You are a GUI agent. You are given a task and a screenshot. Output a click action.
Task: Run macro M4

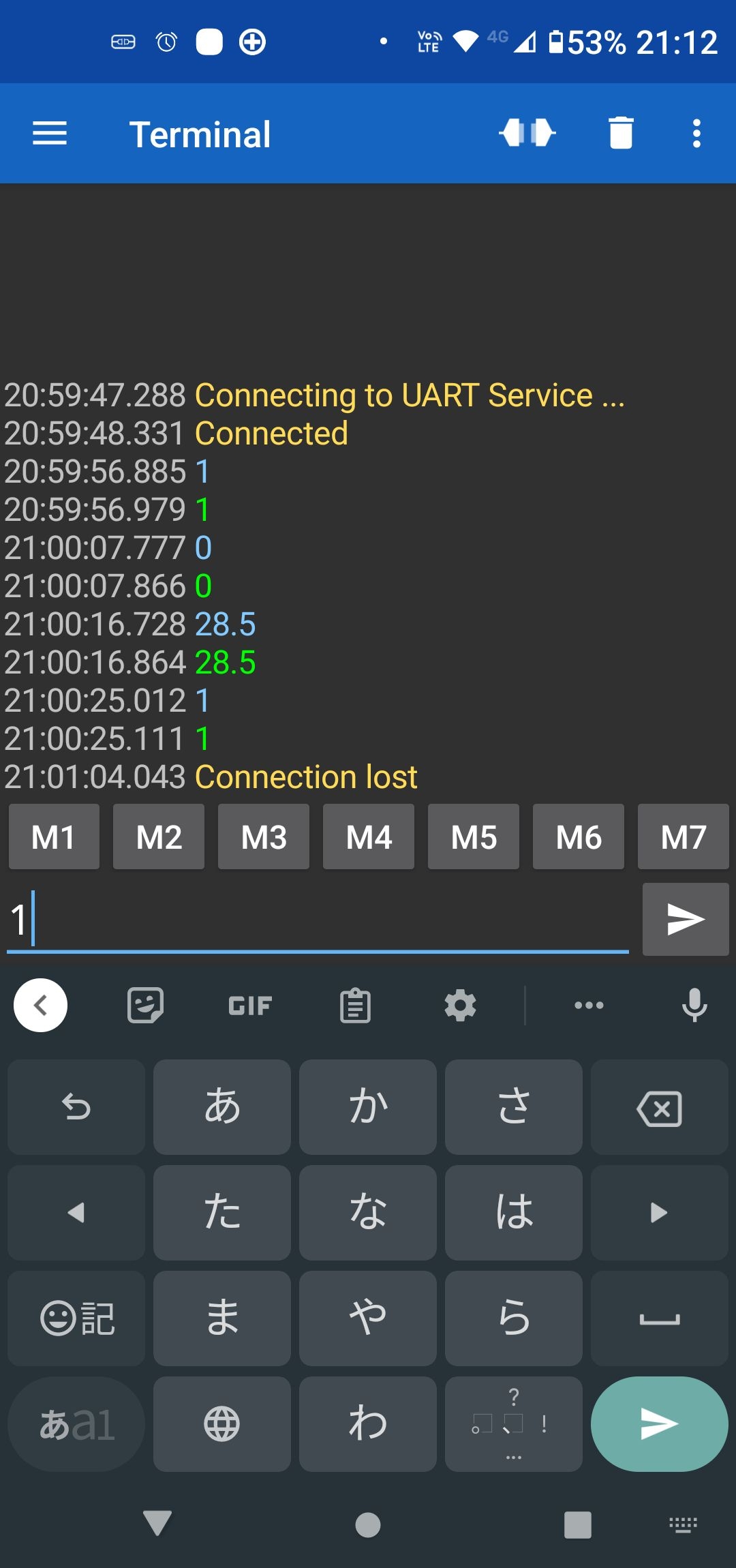coord(369,836)
